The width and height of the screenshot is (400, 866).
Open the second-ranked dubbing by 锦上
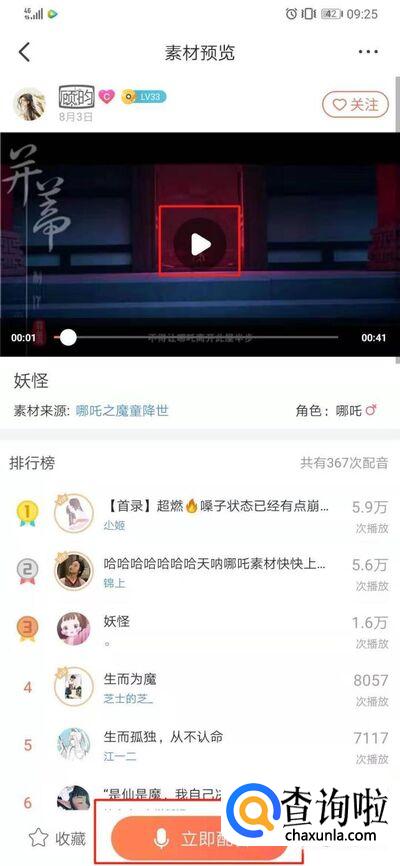[200, 572]
